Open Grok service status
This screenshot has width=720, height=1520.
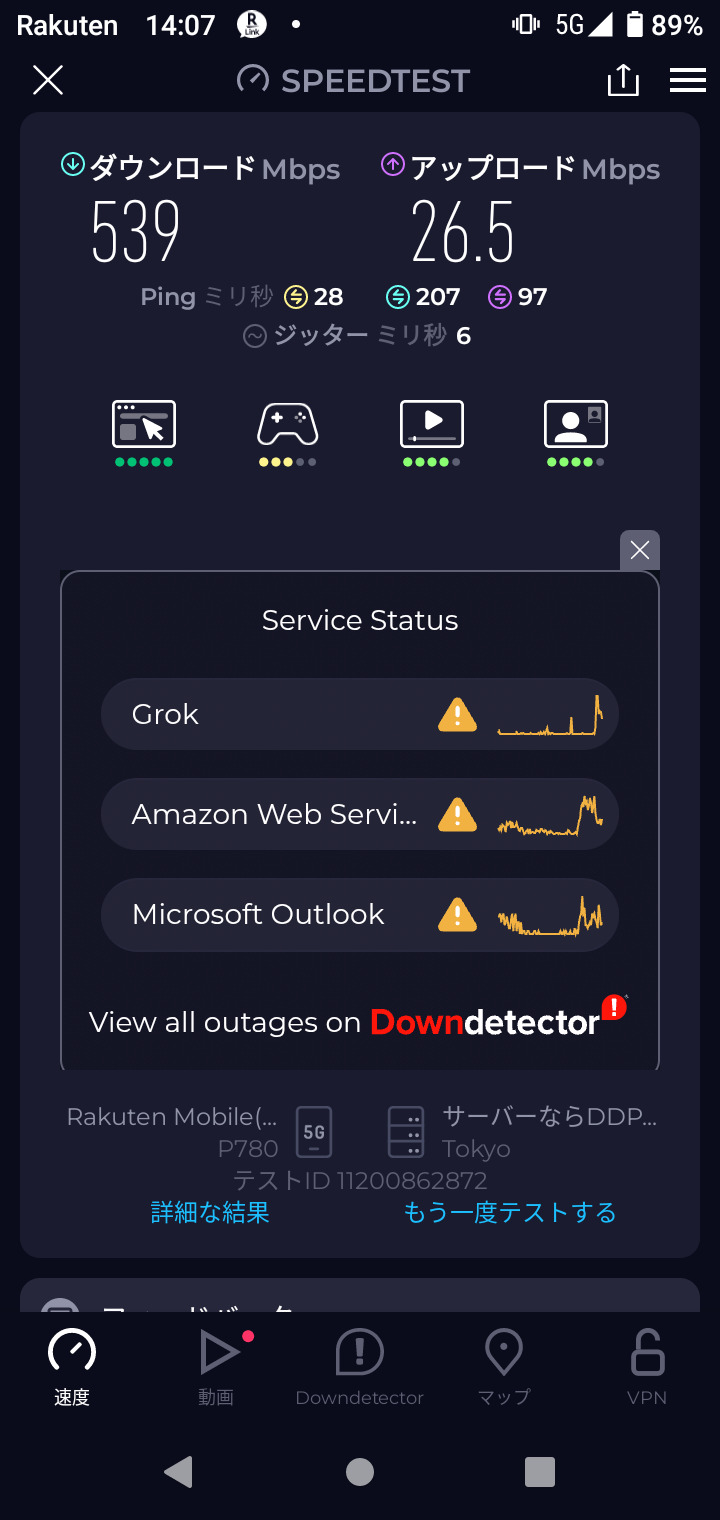(x=360, y=714)
